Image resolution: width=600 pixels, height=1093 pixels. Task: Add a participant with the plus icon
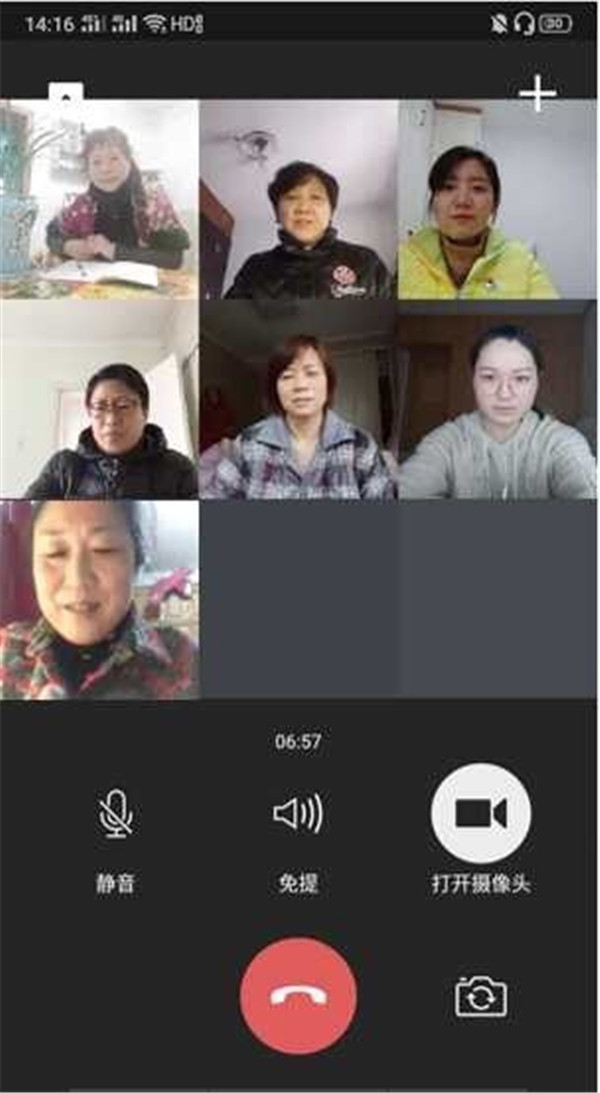[x=537, y=95]
